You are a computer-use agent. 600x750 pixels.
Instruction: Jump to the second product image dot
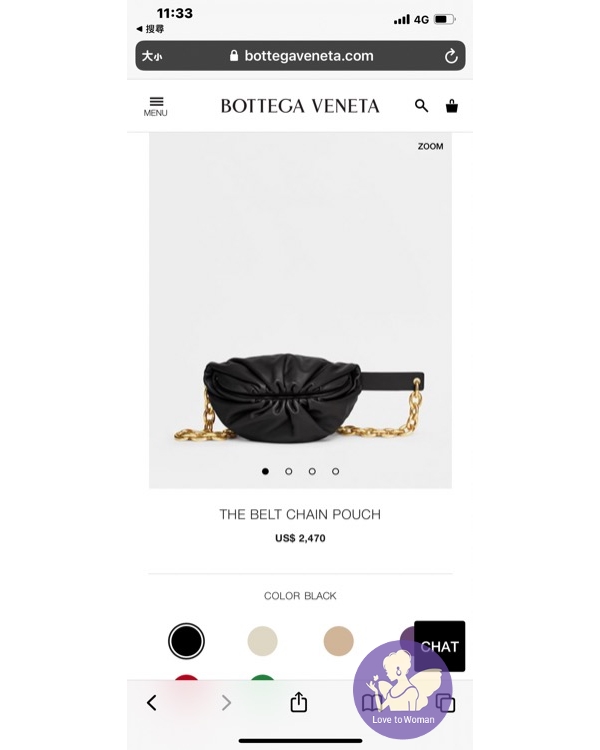[289, 471]
